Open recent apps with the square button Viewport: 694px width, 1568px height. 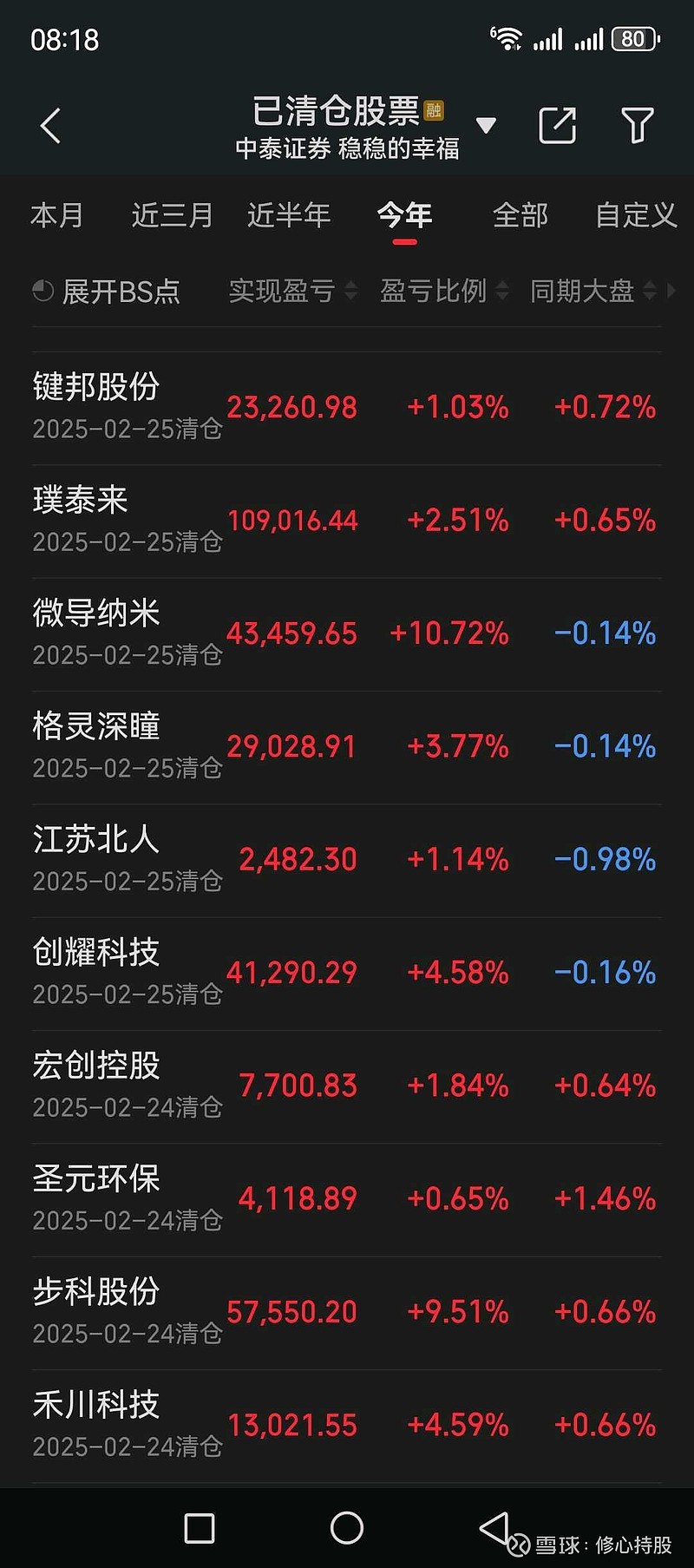coord(200,1528)
